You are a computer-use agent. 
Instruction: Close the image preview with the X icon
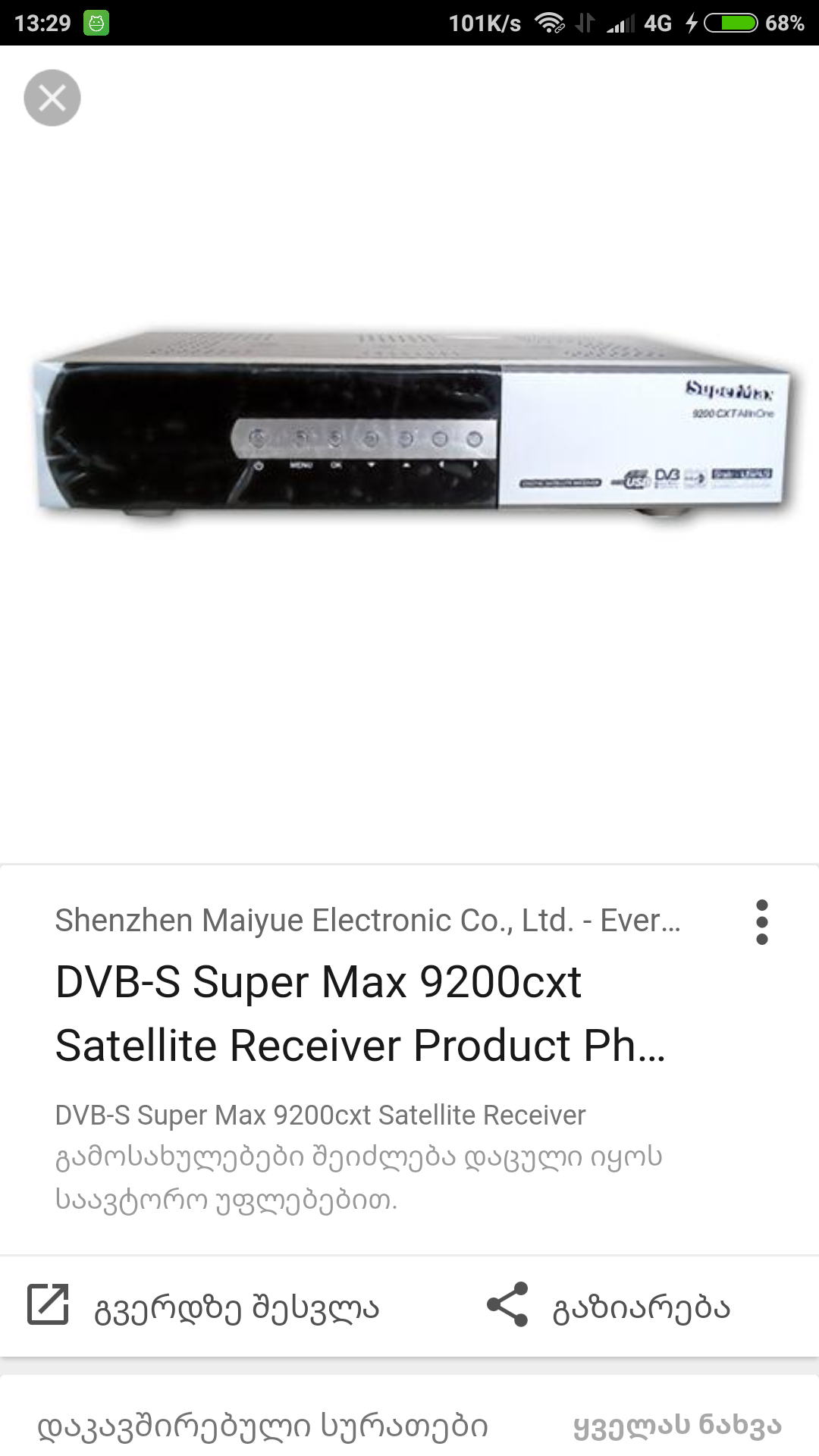pos(52,97)
